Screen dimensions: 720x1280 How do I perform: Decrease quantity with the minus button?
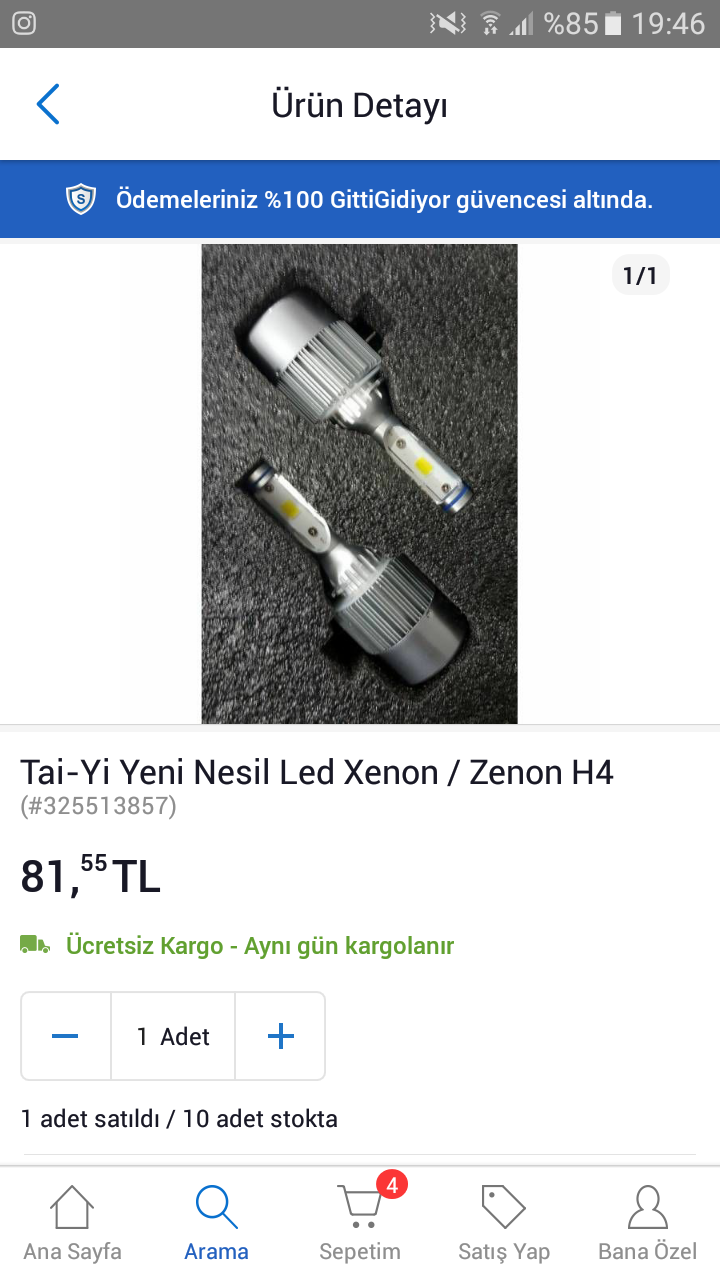coord(66,1036)
